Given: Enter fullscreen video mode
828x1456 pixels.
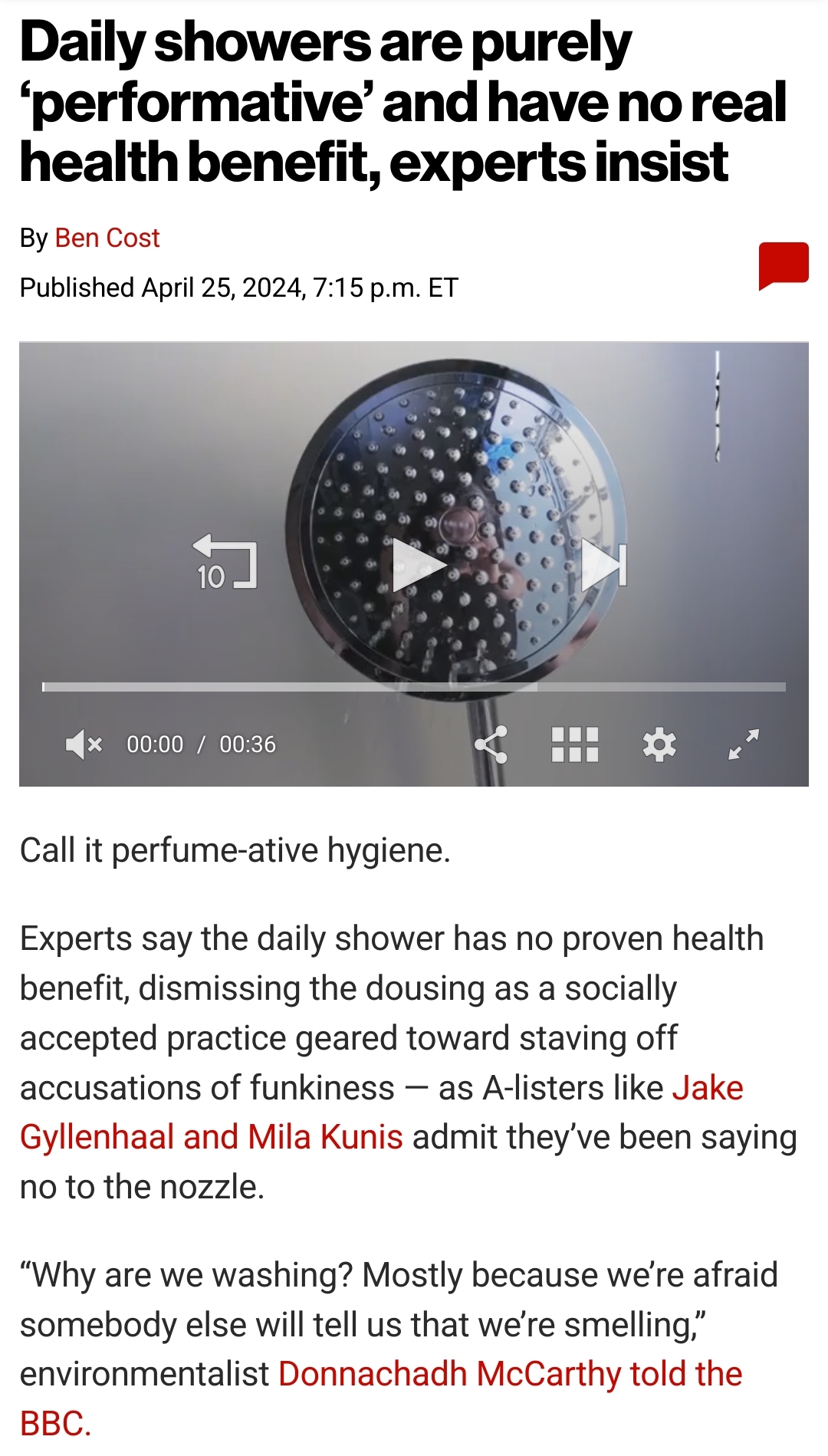Looking at the screenshot, I should coord(744,744).
